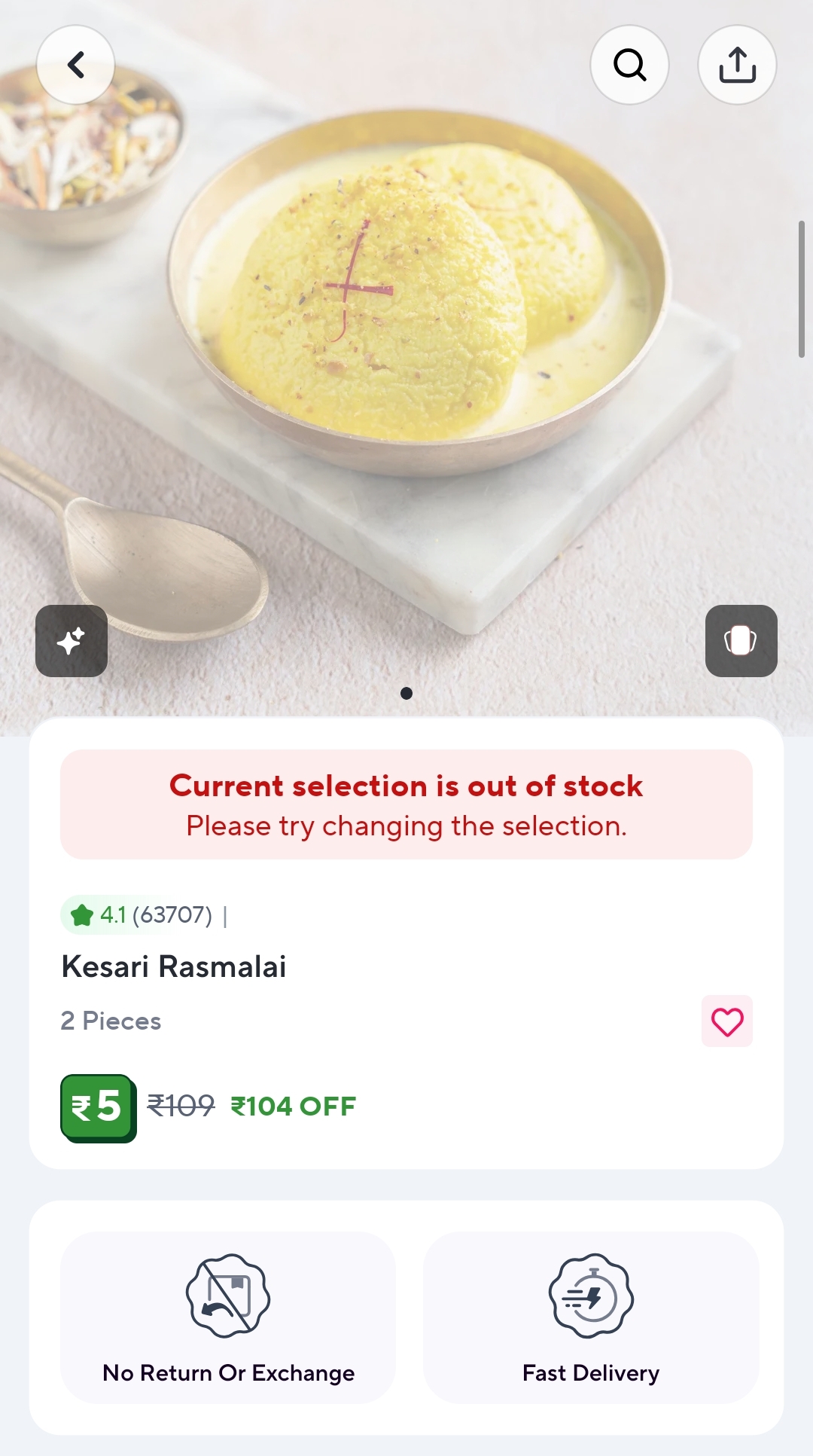
Task: Tap the sparkle AI icon on image
Action: pyautogui.click(x=72, y=641)
